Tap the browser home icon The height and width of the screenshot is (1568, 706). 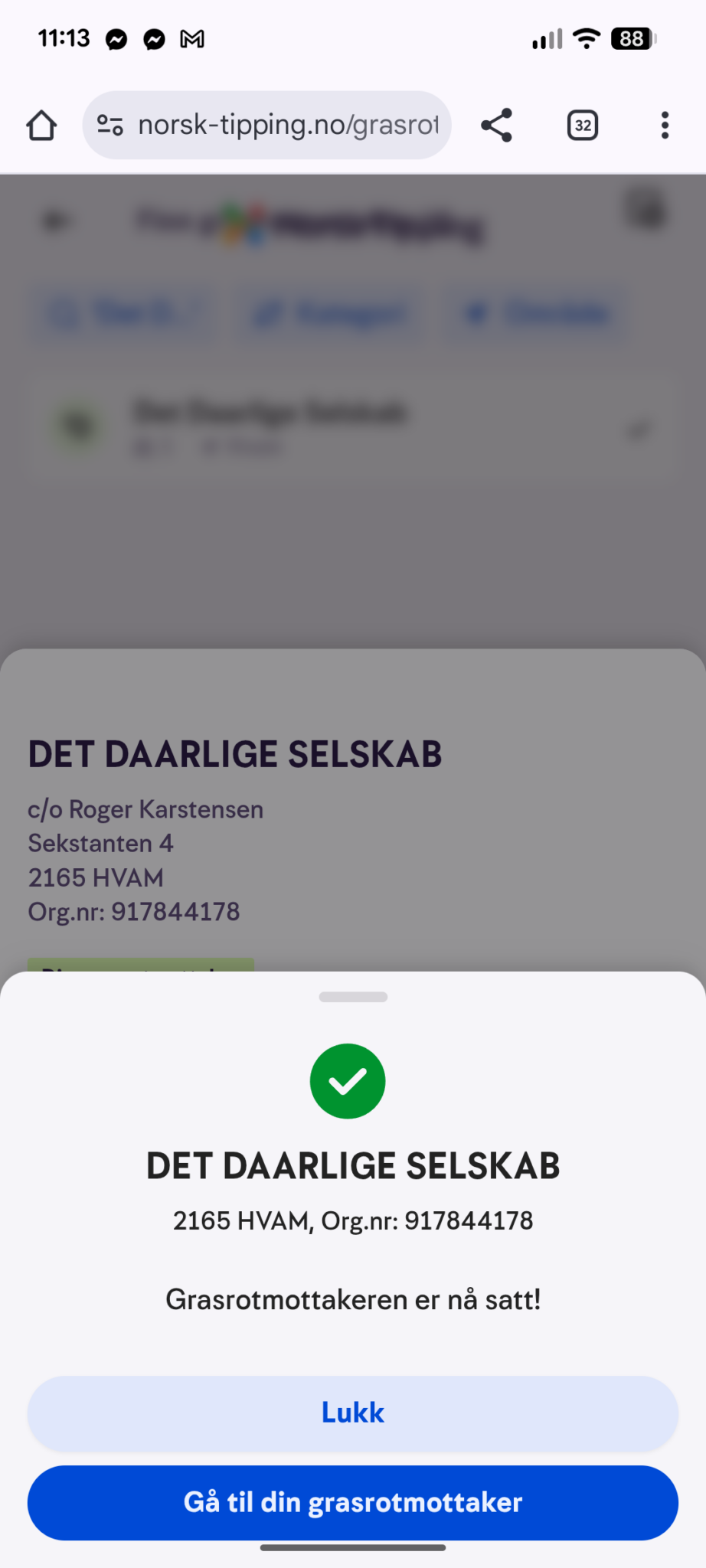[41, 126]
